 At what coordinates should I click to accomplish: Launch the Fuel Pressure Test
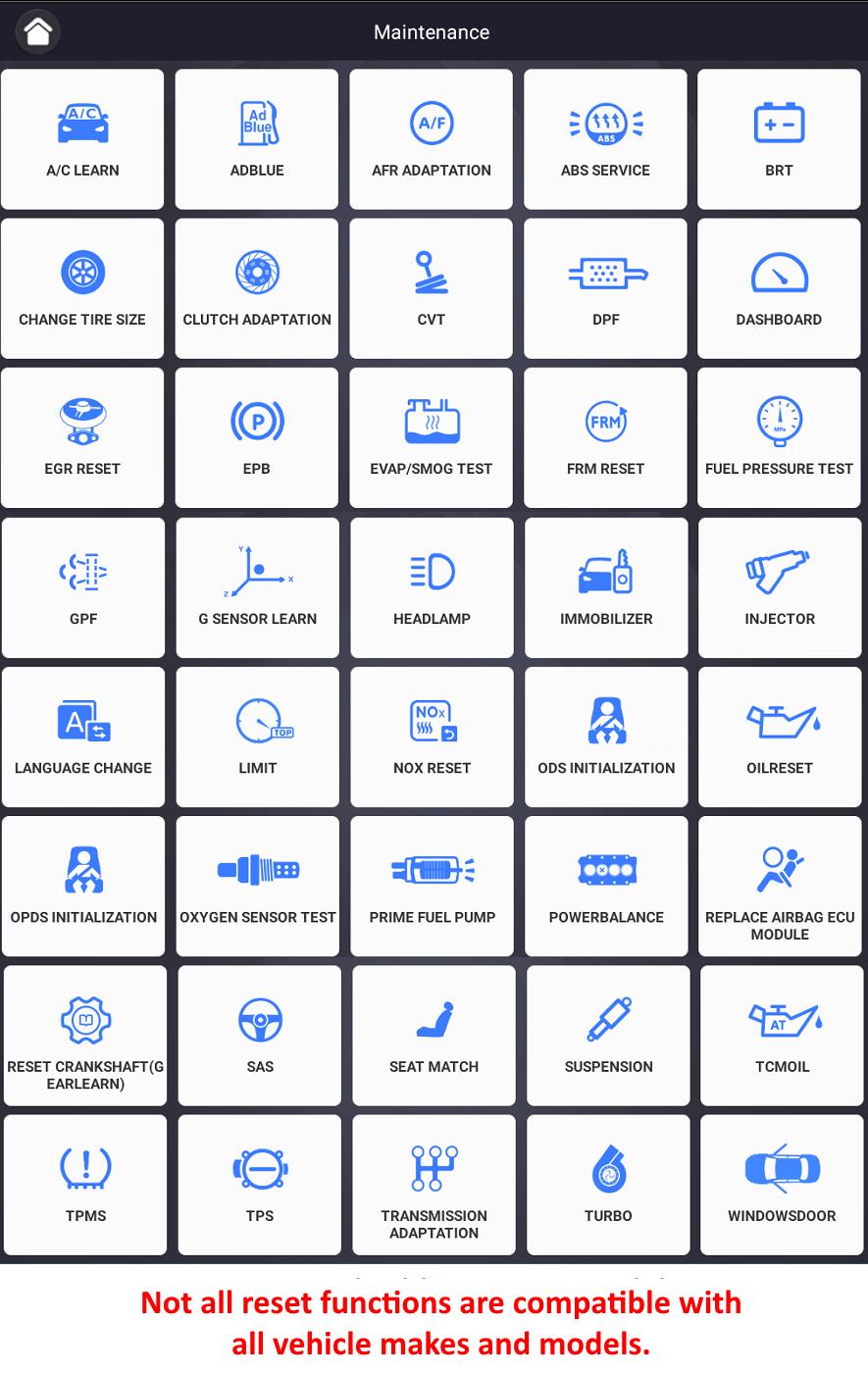(779, 437)
